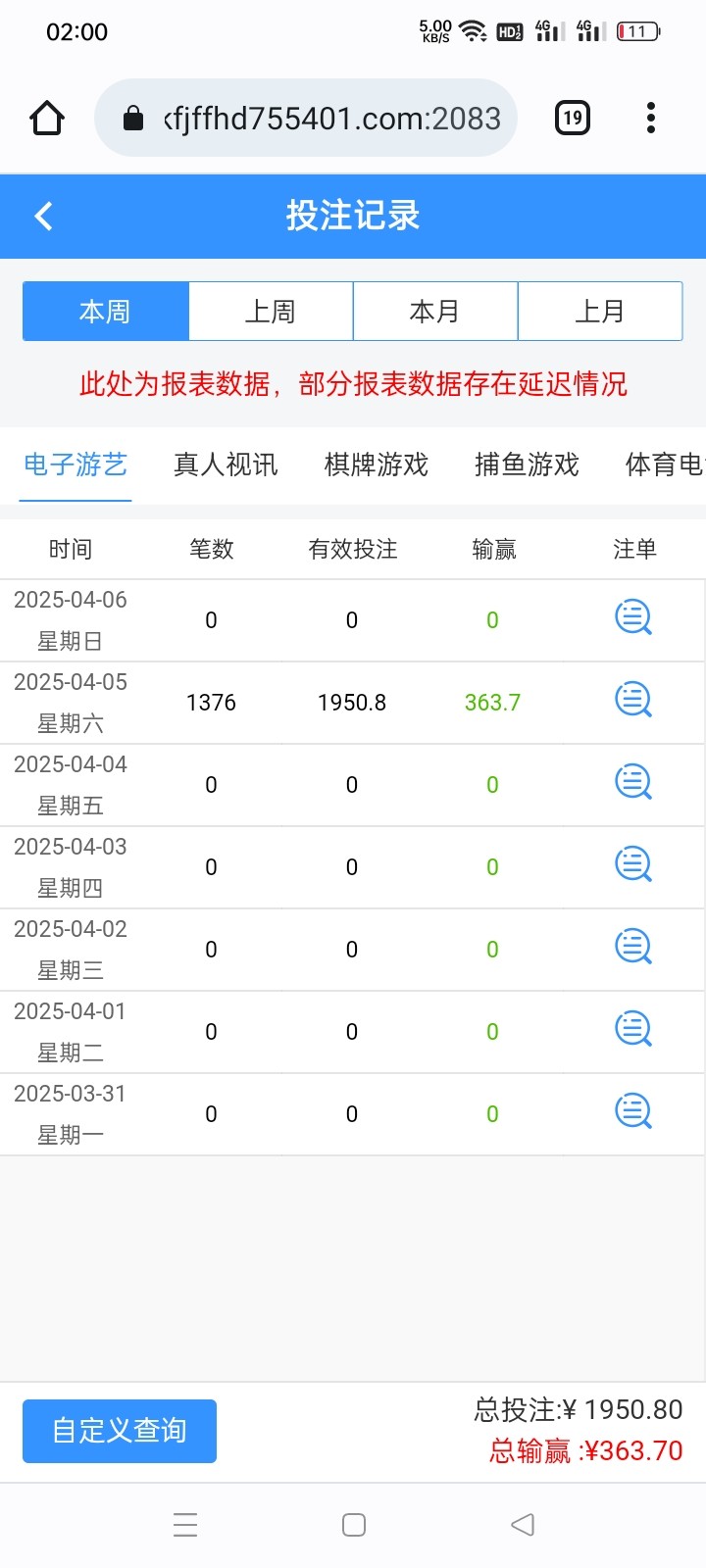
Task: Switch to 本月 period
Action: 434,312
